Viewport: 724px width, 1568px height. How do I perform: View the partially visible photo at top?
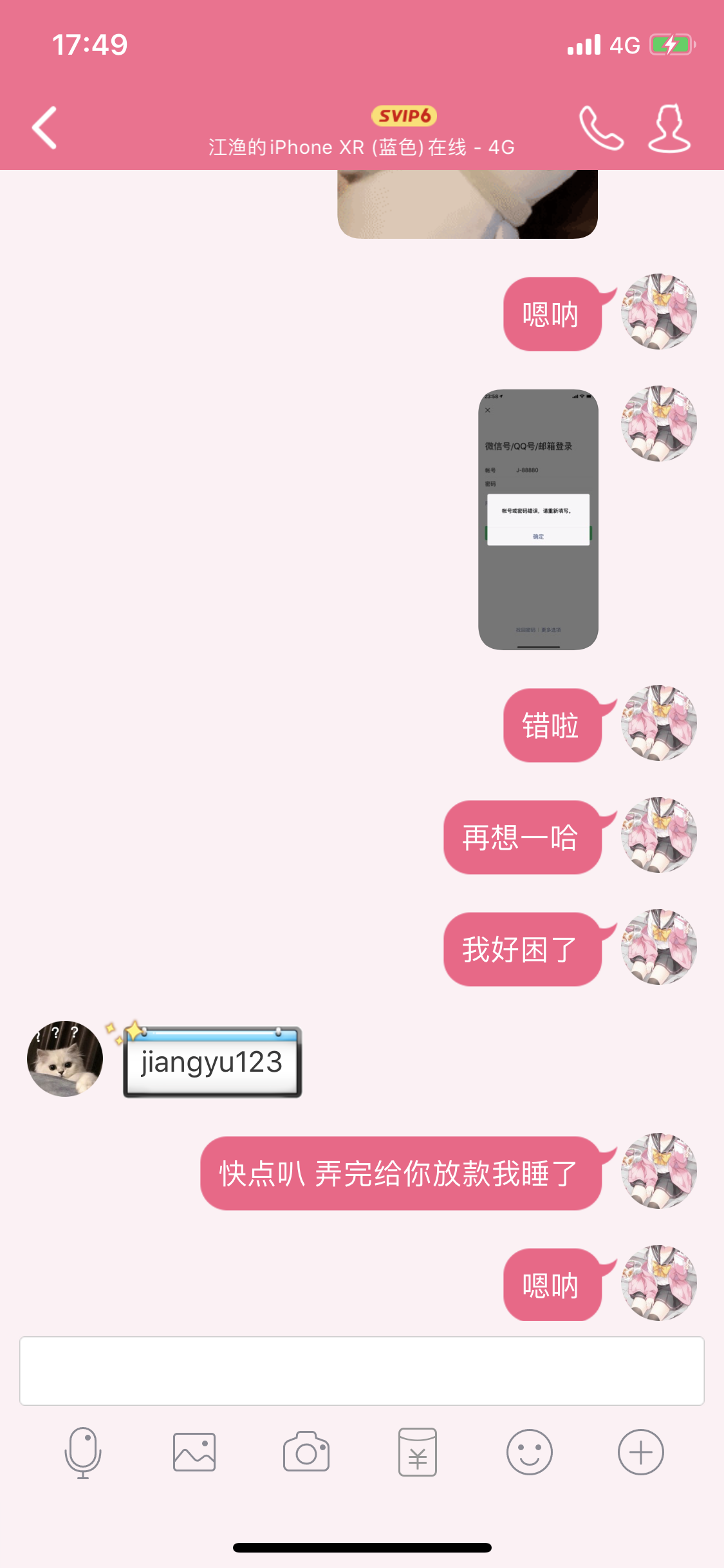coord(467,204)
